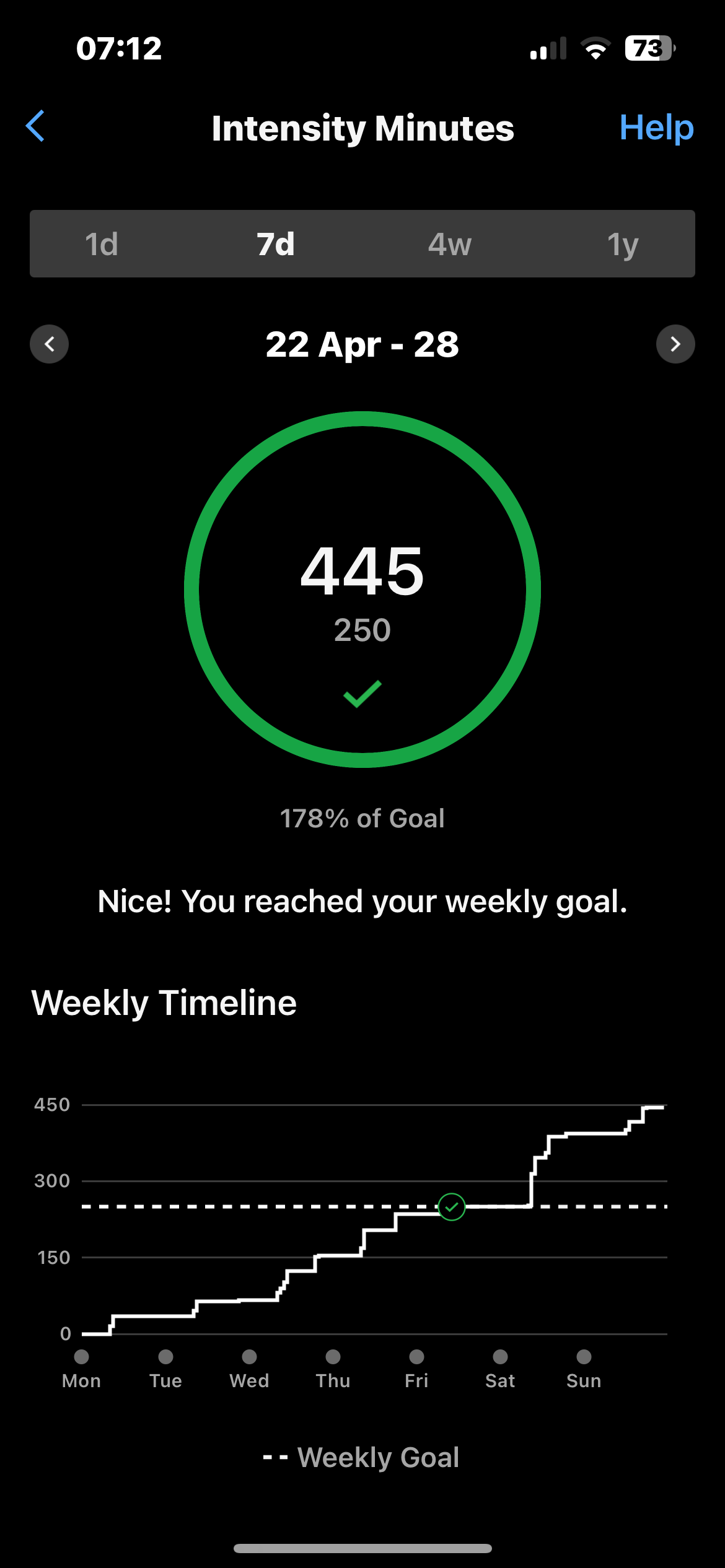
Task: Go back from Intensity Minutes
Action: 36,126
